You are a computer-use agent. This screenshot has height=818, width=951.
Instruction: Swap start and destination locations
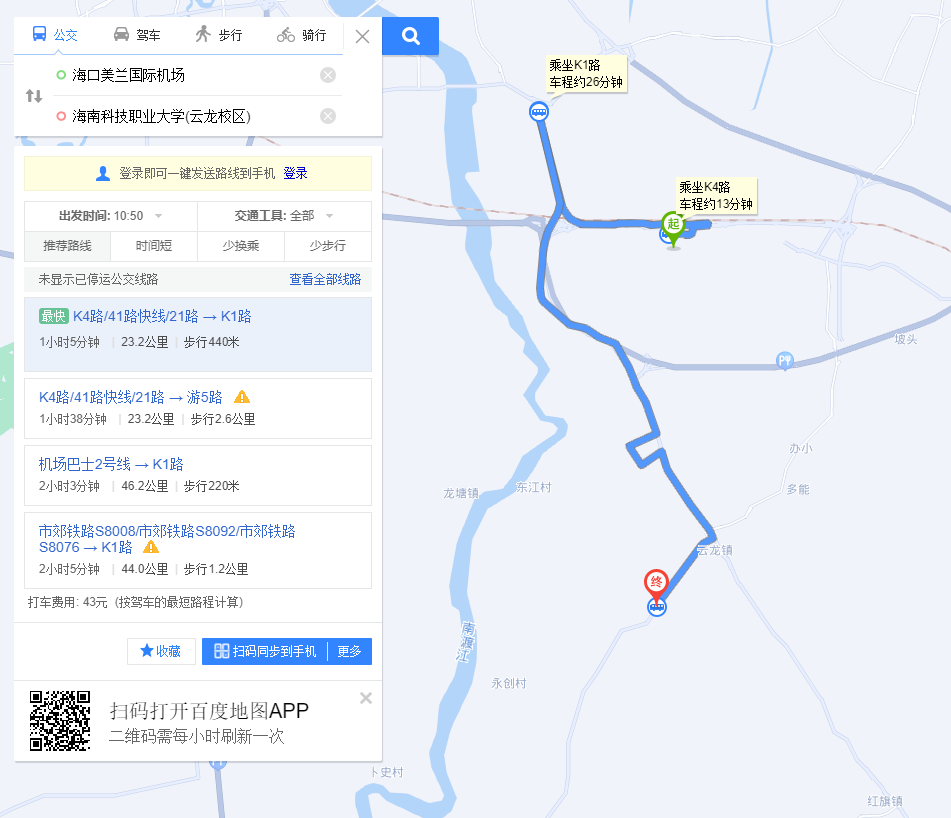point(34,96)
